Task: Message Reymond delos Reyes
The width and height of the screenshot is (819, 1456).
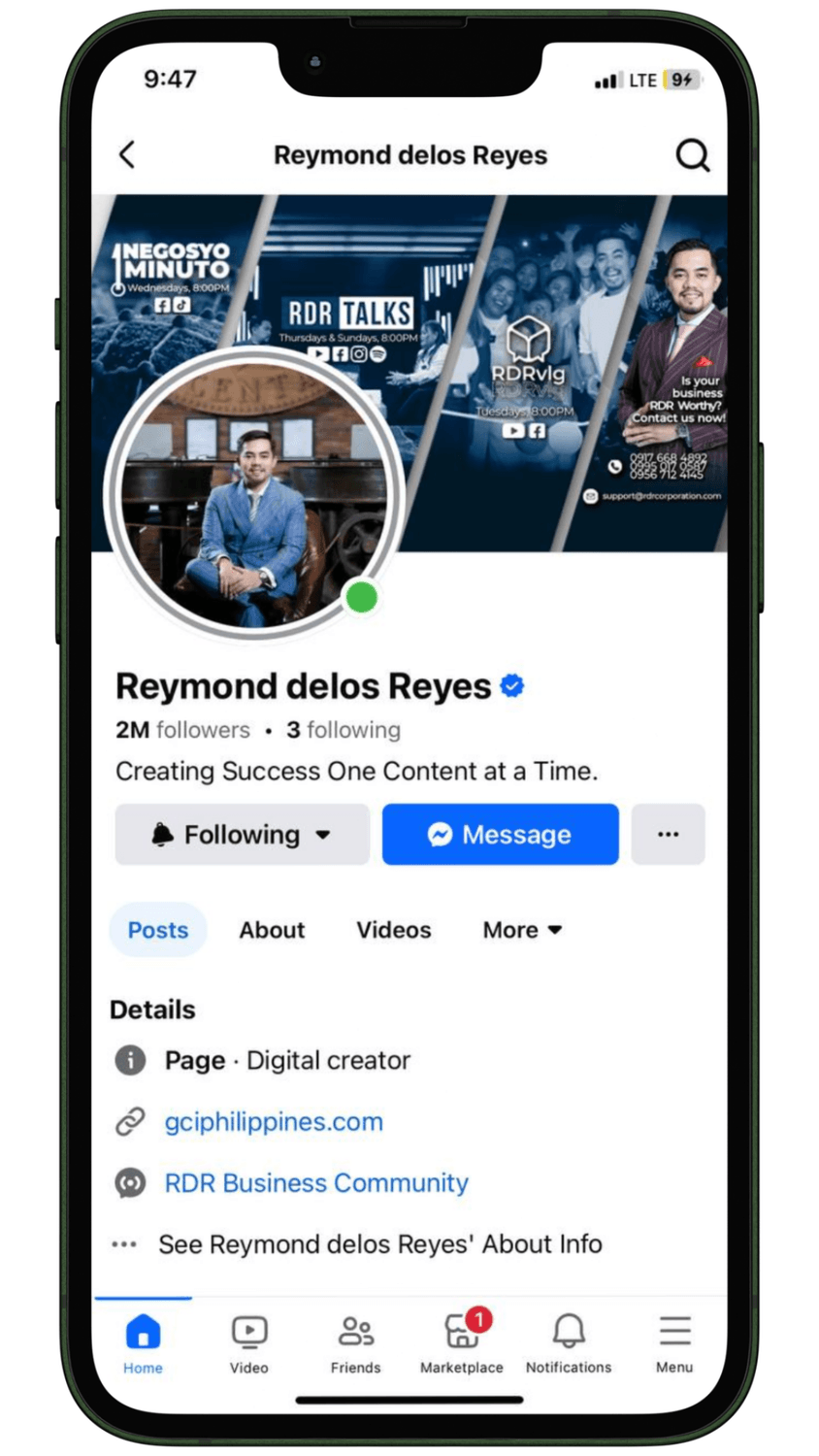Action: pos(500,835)
